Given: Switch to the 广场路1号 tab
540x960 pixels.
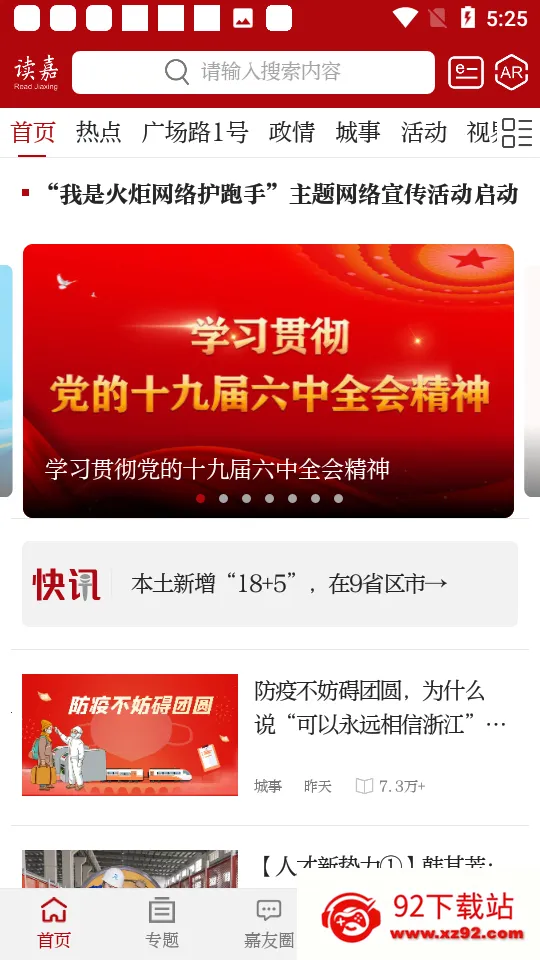Looking at the screenshot, I should coord(195,132).
